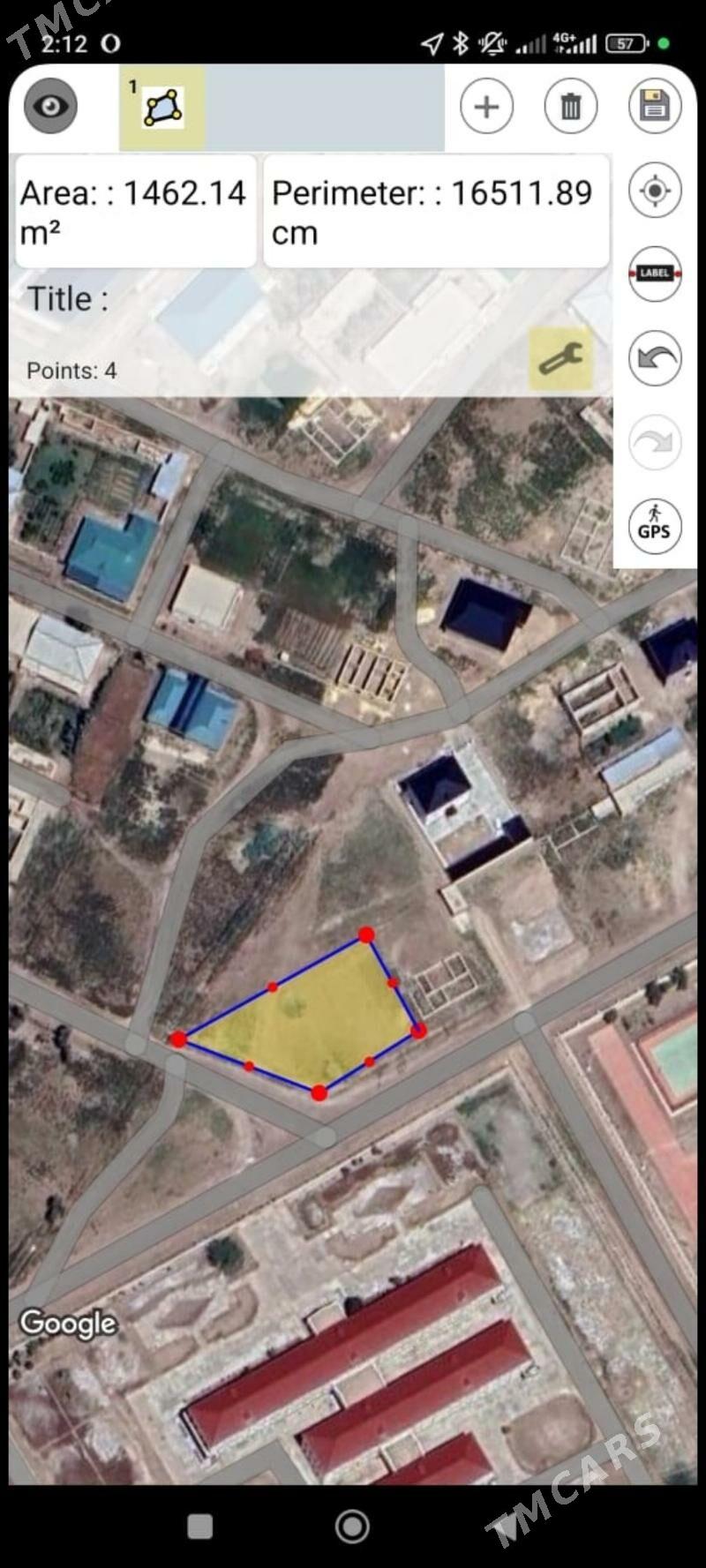Open the wrench settings tool
This screenshot has height=1568, width=706.
pyautogui.click(x=560, y=358)
